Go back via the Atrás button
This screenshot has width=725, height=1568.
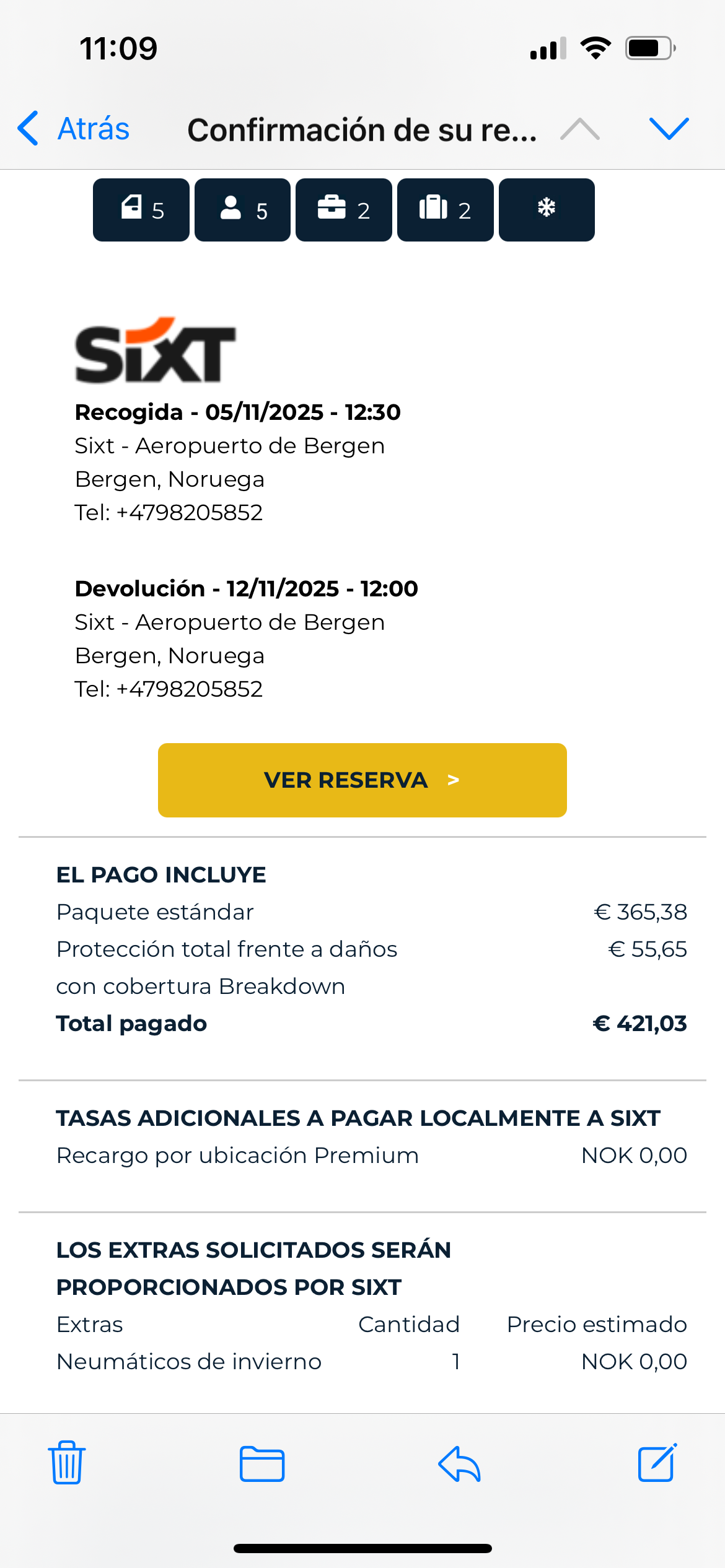(x=74, y=129)
